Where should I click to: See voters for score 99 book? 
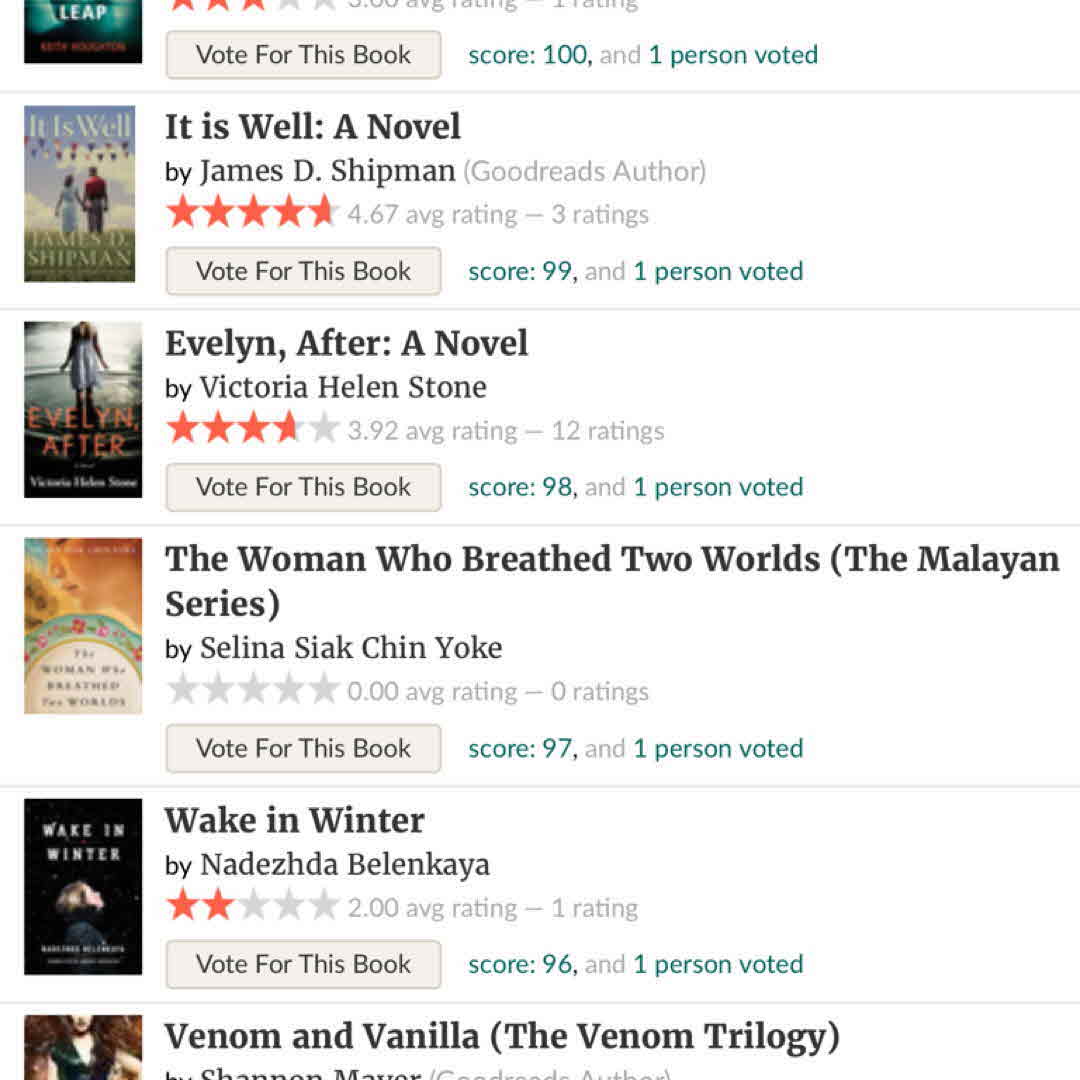click(718, 271)
